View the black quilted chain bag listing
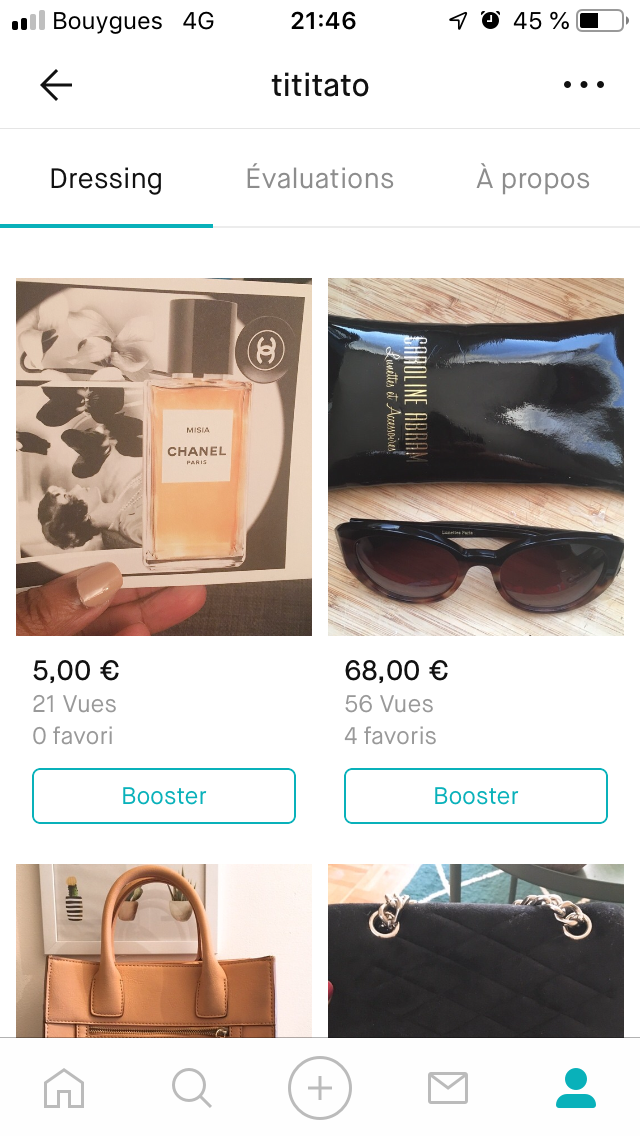The image size is (640, 1136). (476, 950)
